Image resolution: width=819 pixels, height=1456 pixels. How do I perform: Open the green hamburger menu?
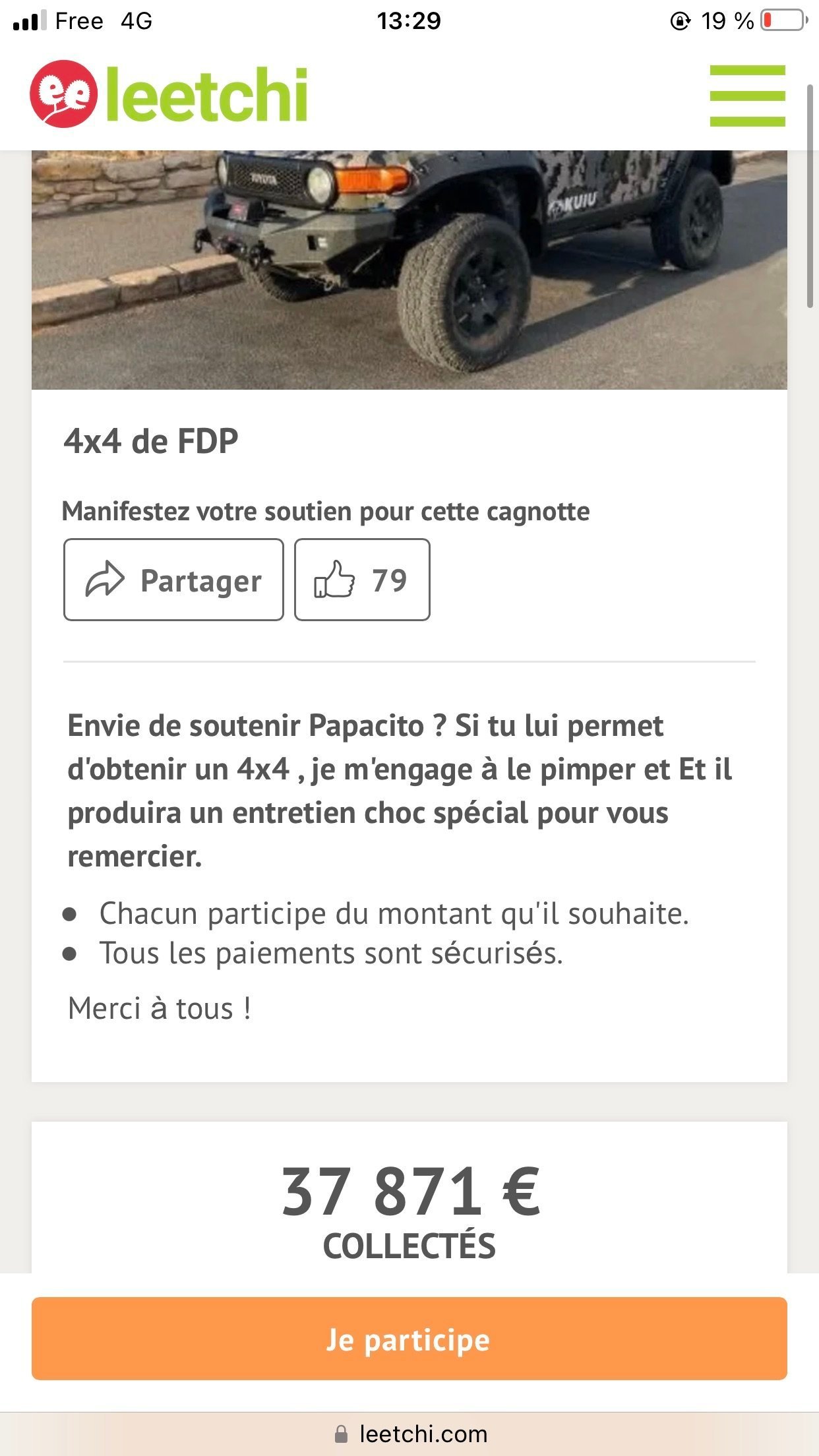(x=747, y=96)
